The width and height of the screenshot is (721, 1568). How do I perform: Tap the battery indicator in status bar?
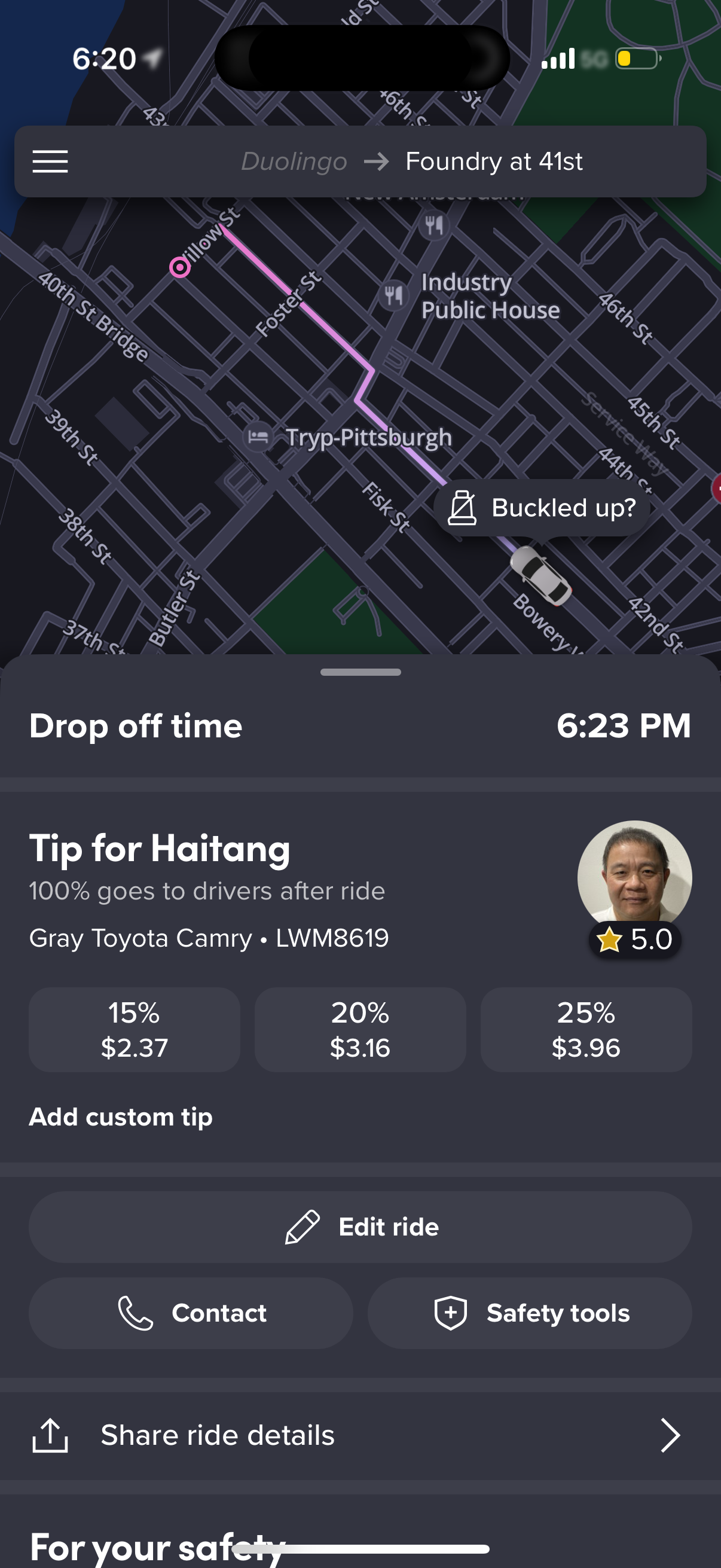click(636, 59)
